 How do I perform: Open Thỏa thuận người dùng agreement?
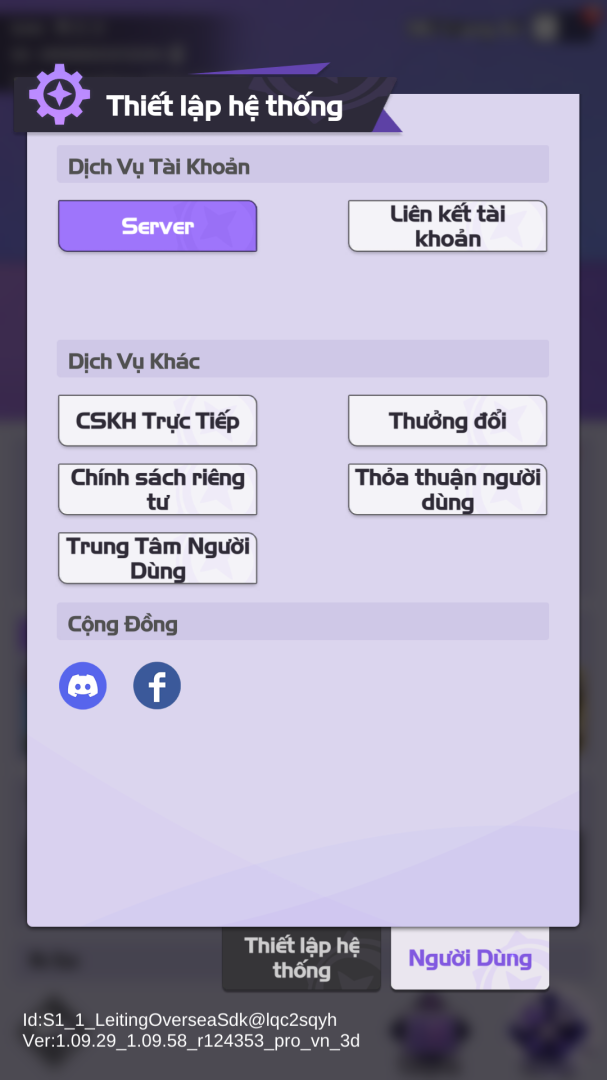[x=447, y=489]
